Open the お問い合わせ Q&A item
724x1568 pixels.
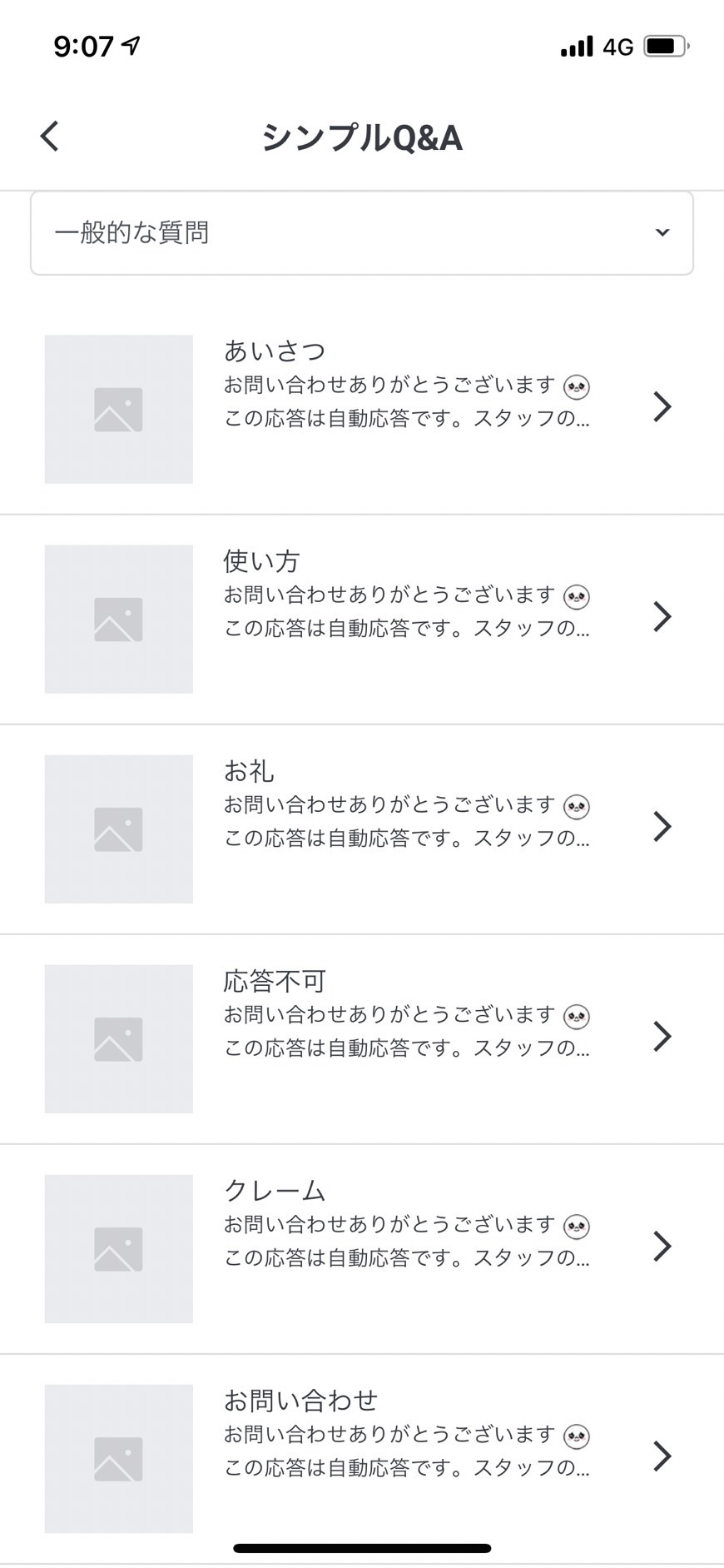click(362, 1459)
